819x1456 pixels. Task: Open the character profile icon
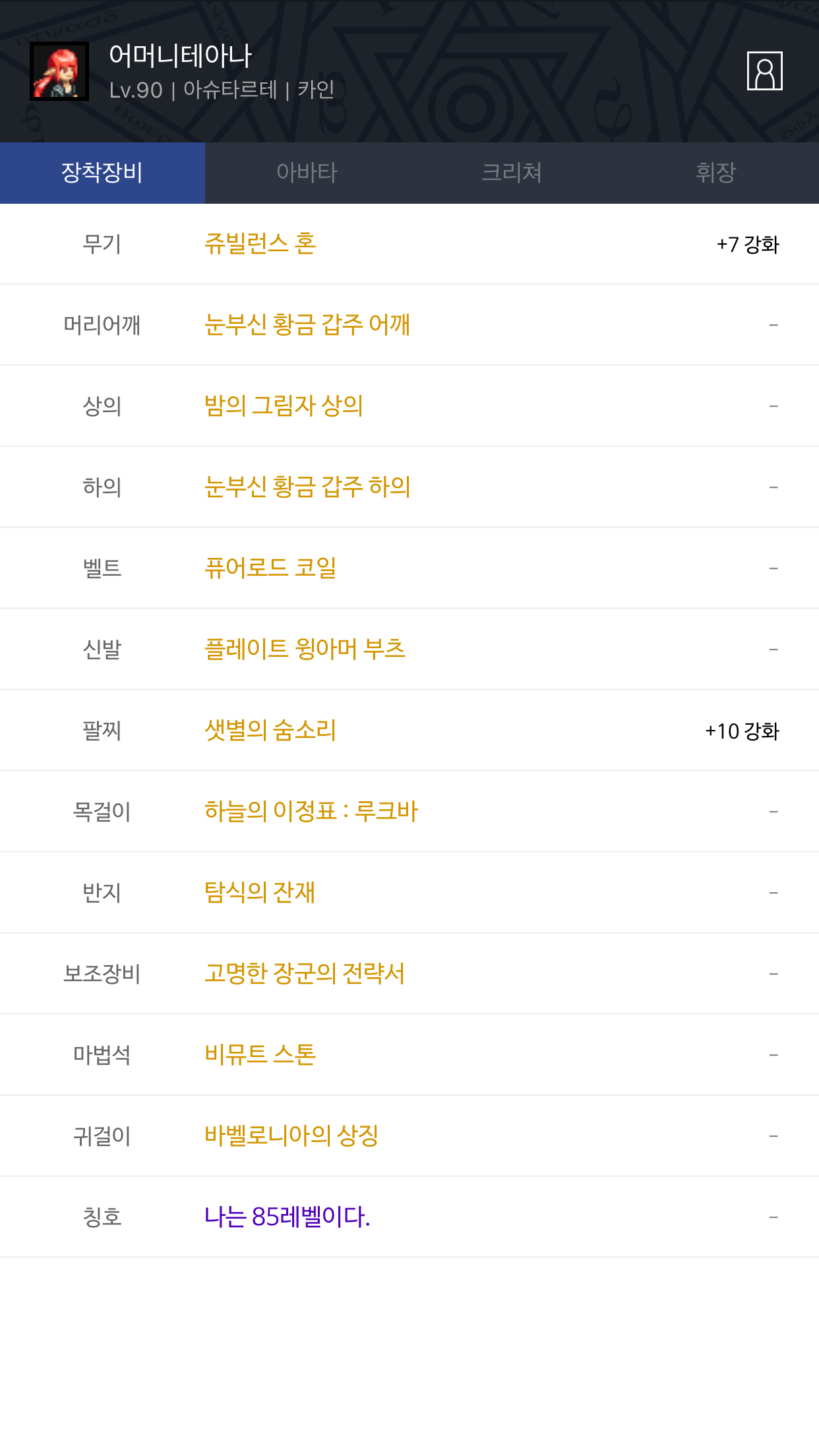pos(764,71)
